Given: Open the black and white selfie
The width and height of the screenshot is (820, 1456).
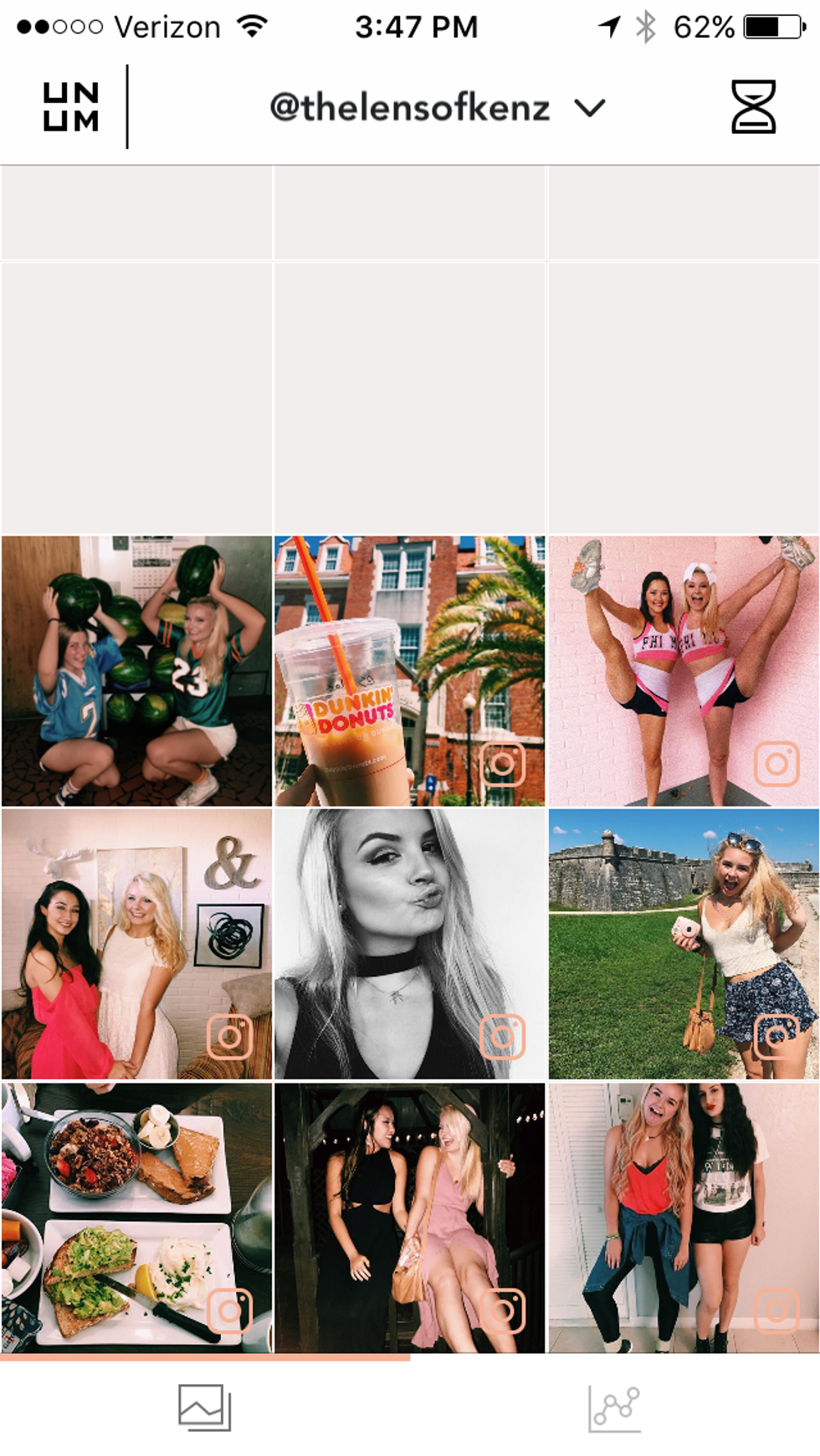Looking at the screenshot, I should (409, 944).
